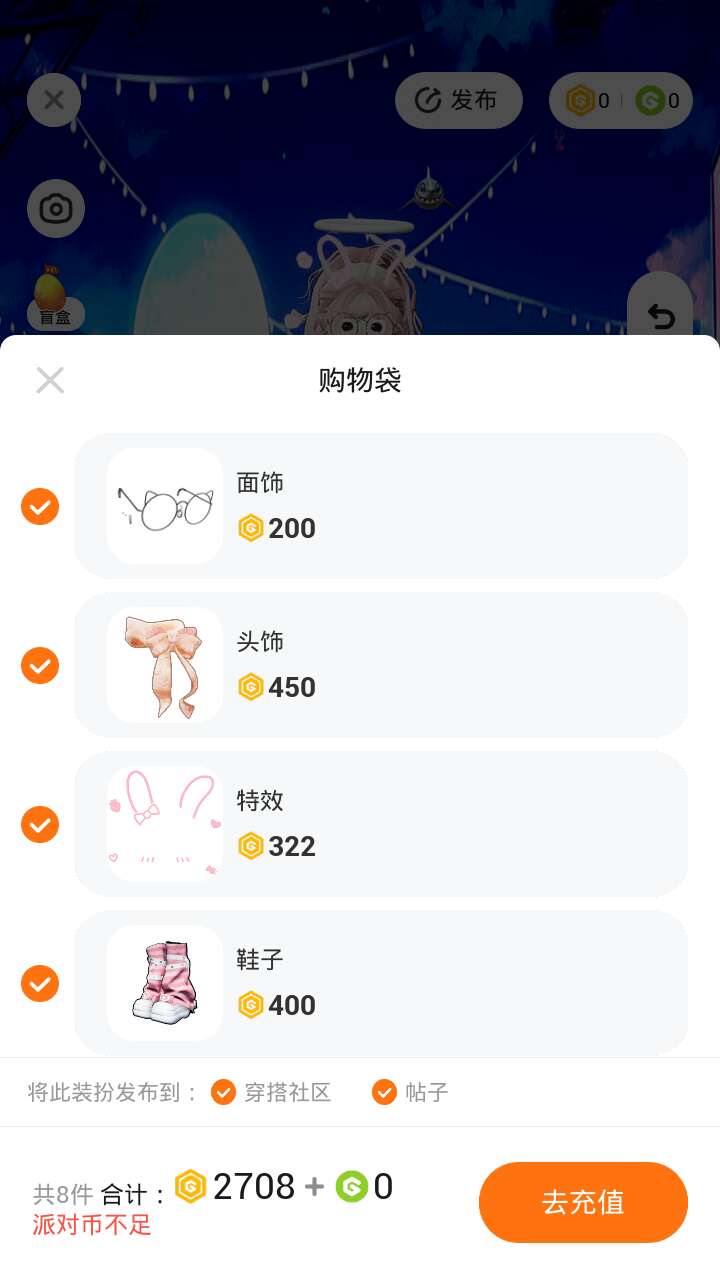Viewport: 720px width, 1280px height.
Task: Close the dress-up screen with top X
Action: click(54, 100)
